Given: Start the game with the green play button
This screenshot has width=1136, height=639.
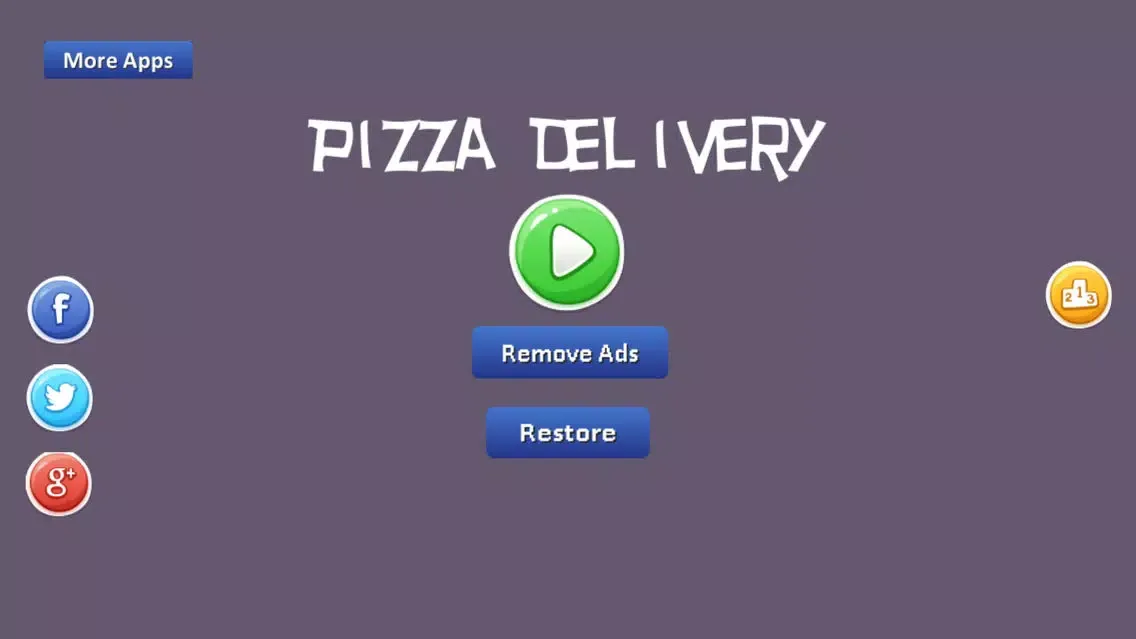Looking at the screenshot, I should tap(566, 252).
